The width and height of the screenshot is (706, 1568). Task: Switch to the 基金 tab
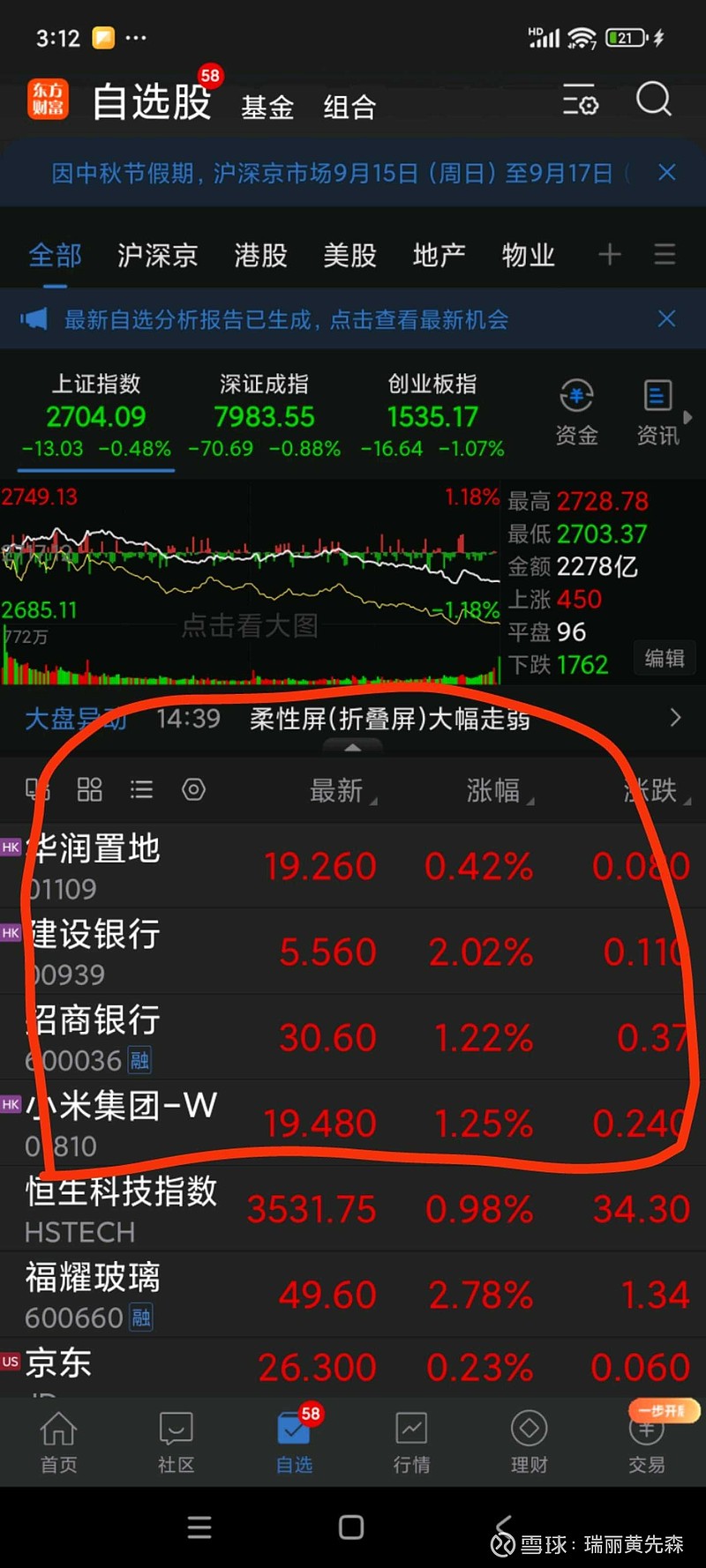pyautogui.click(x=267, y=108)
